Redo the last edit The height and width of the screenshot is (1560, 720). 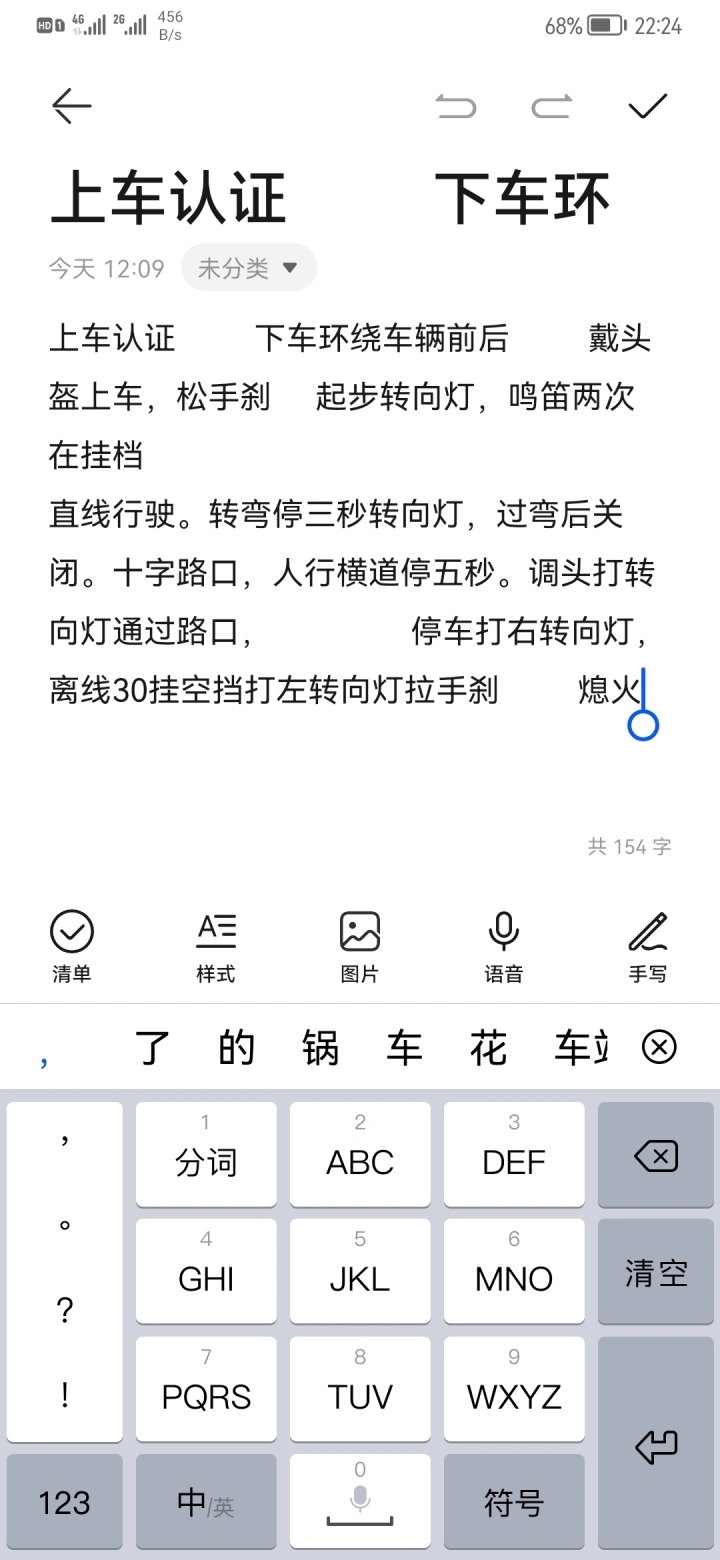[x=551, y=106]
